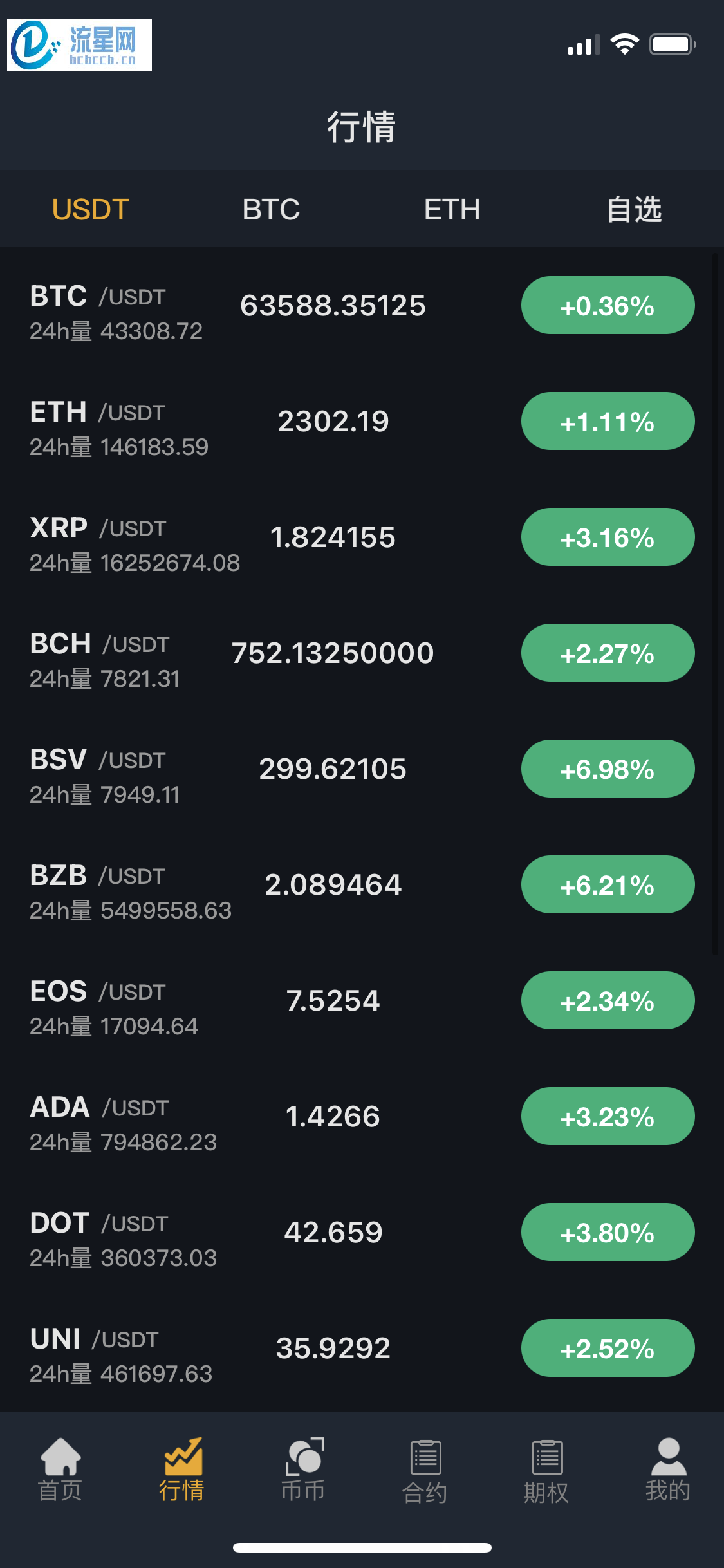724x1568 pixels.
Task: Tap the EOS/USDT row
Action: (362, 1000)
